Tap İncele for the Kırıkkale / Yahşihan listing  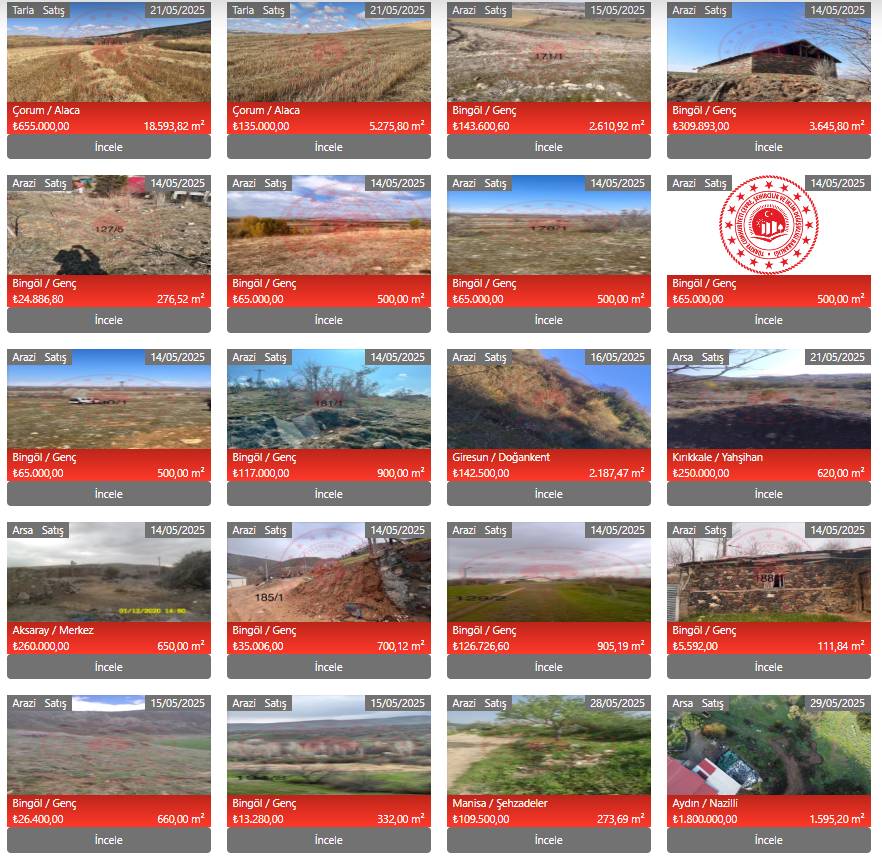coord(769,494)
